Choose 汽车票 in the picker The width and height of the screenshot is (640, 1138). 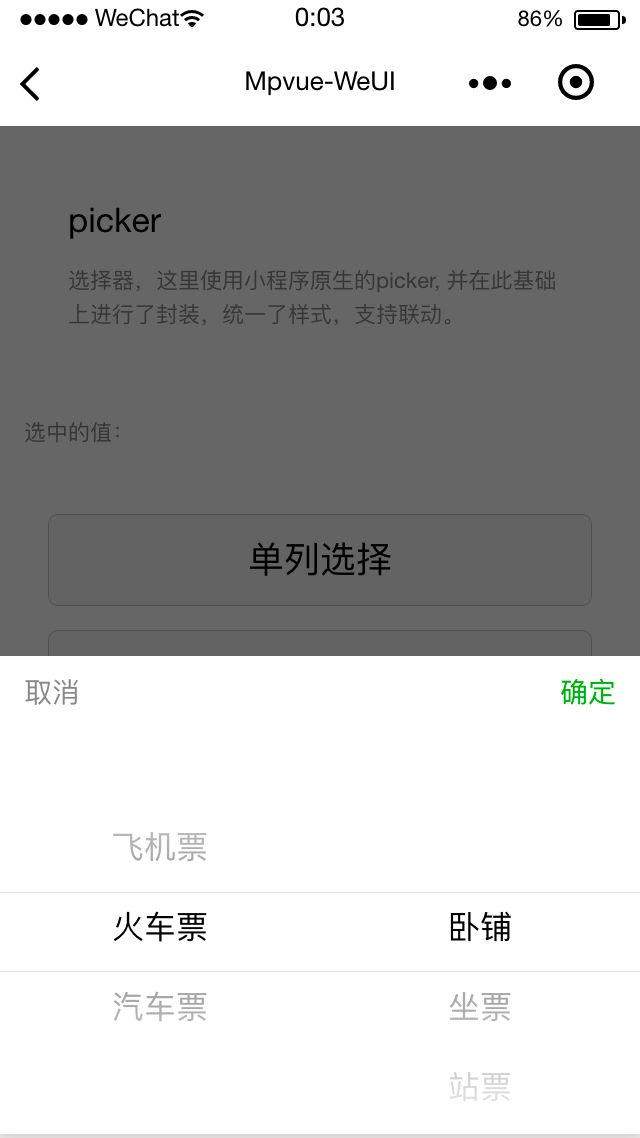tap(160, 1007)
